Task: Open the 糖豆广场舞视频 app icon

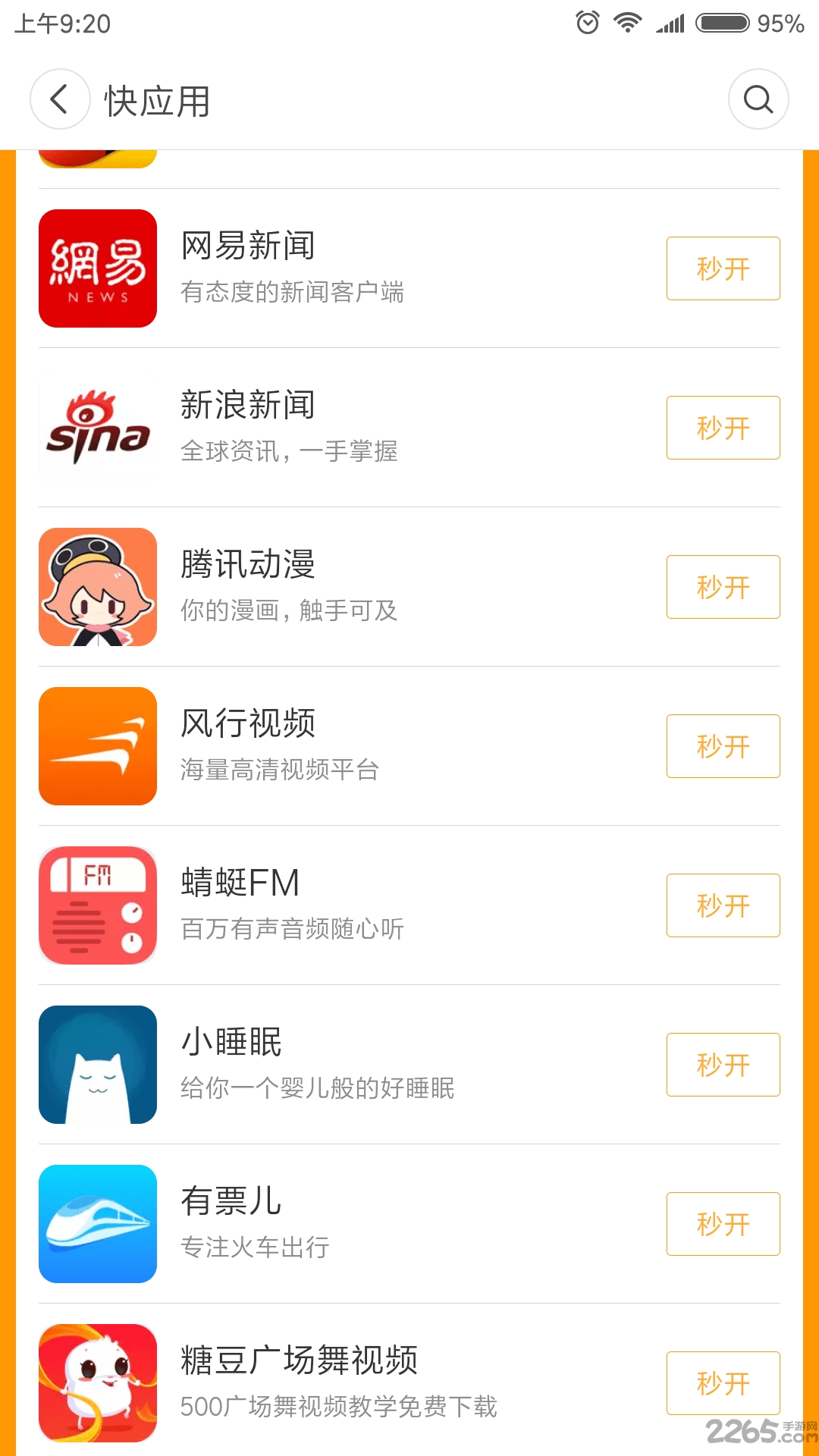Action: point(97,1382)
